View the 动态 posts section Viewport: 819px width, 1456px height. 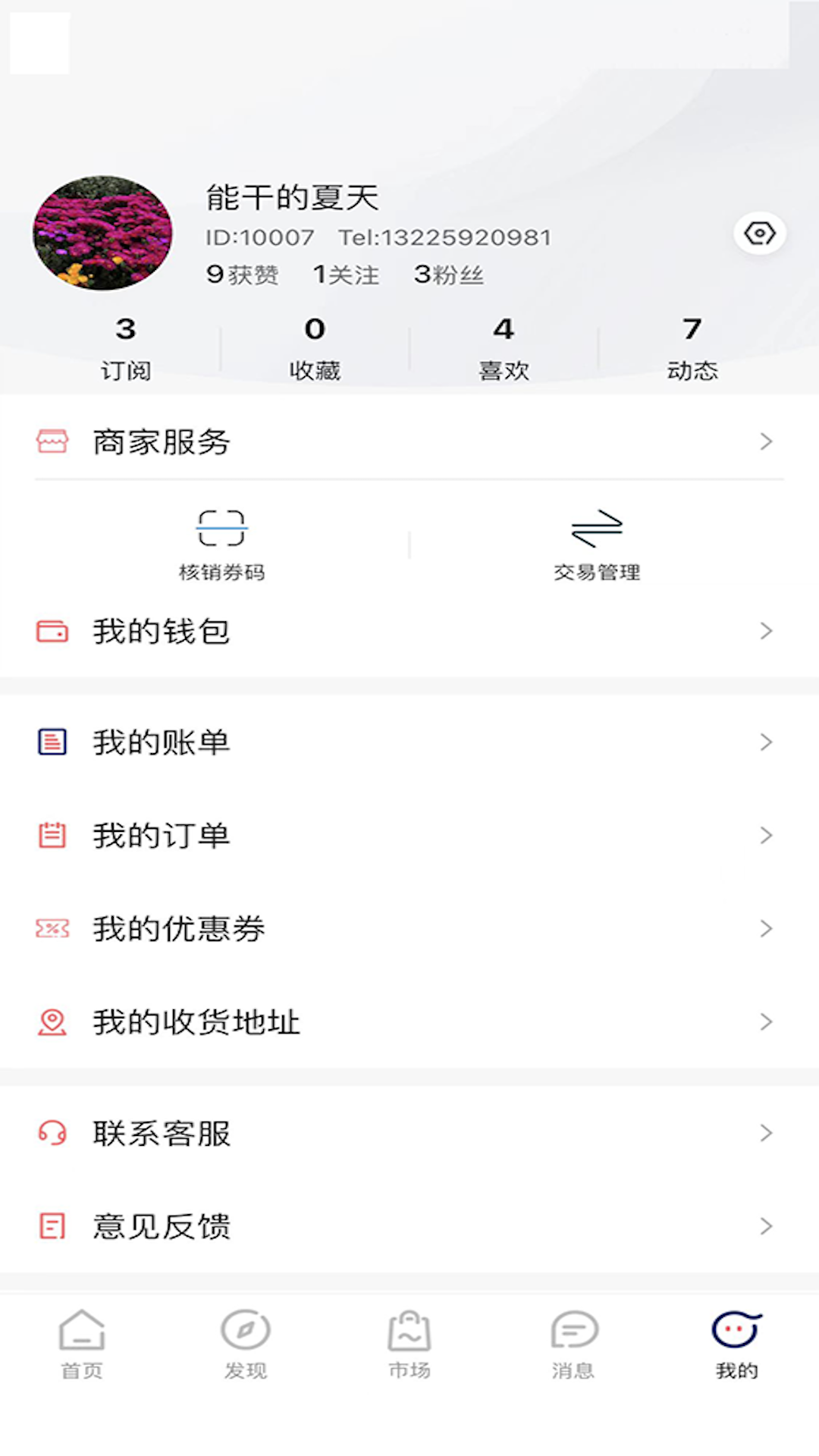[692, 349]
